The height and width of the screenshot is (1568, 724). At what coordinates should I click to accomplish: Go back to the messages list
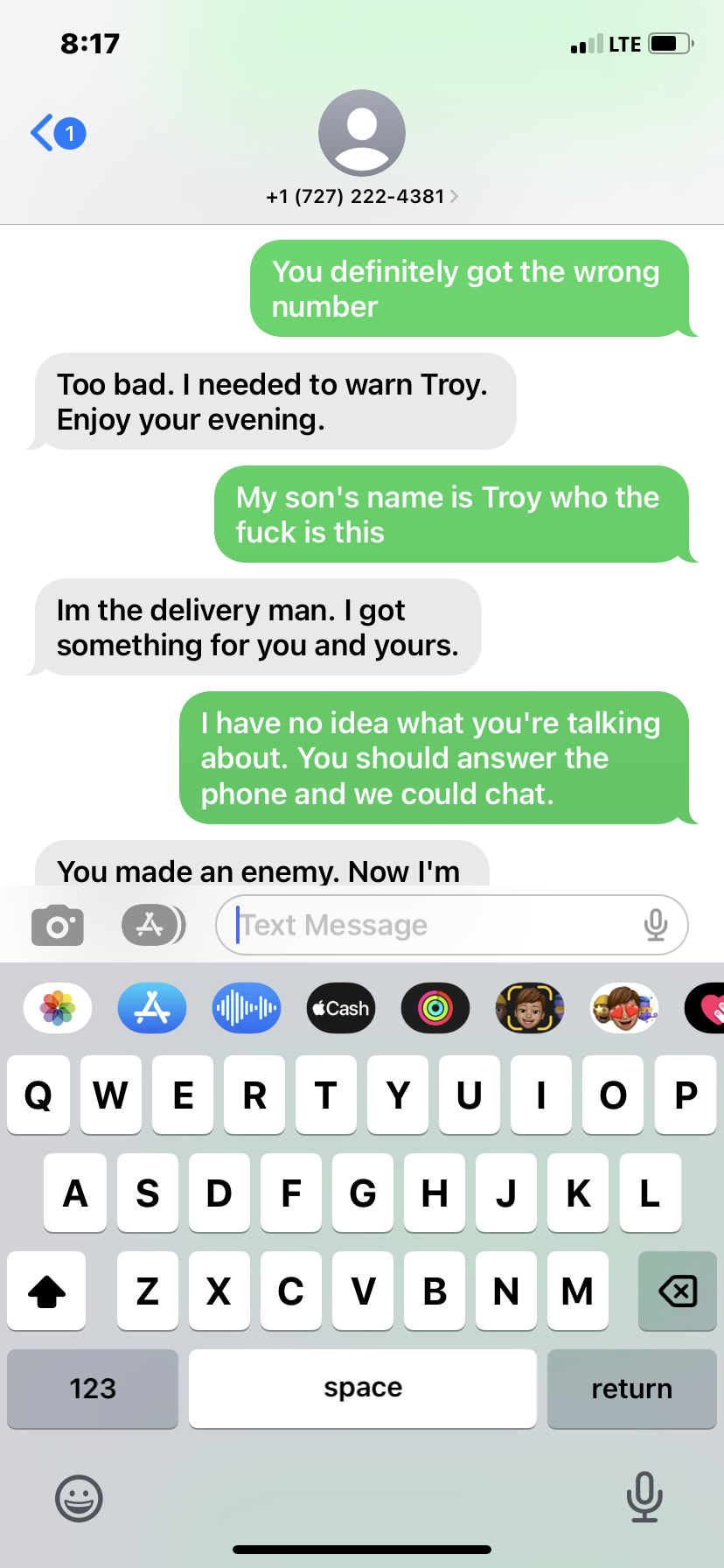point(58,133)
